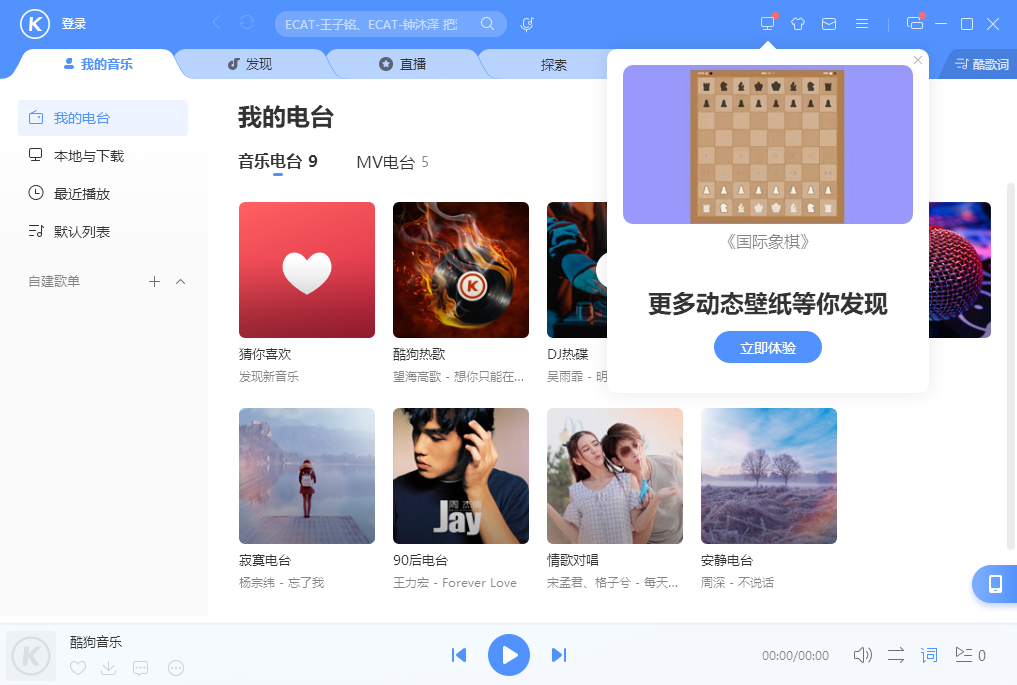The width and height of the screenshot is (1017, 685).
Task: Open 本地与下载 in the sidebar
Action: [89, 156]
